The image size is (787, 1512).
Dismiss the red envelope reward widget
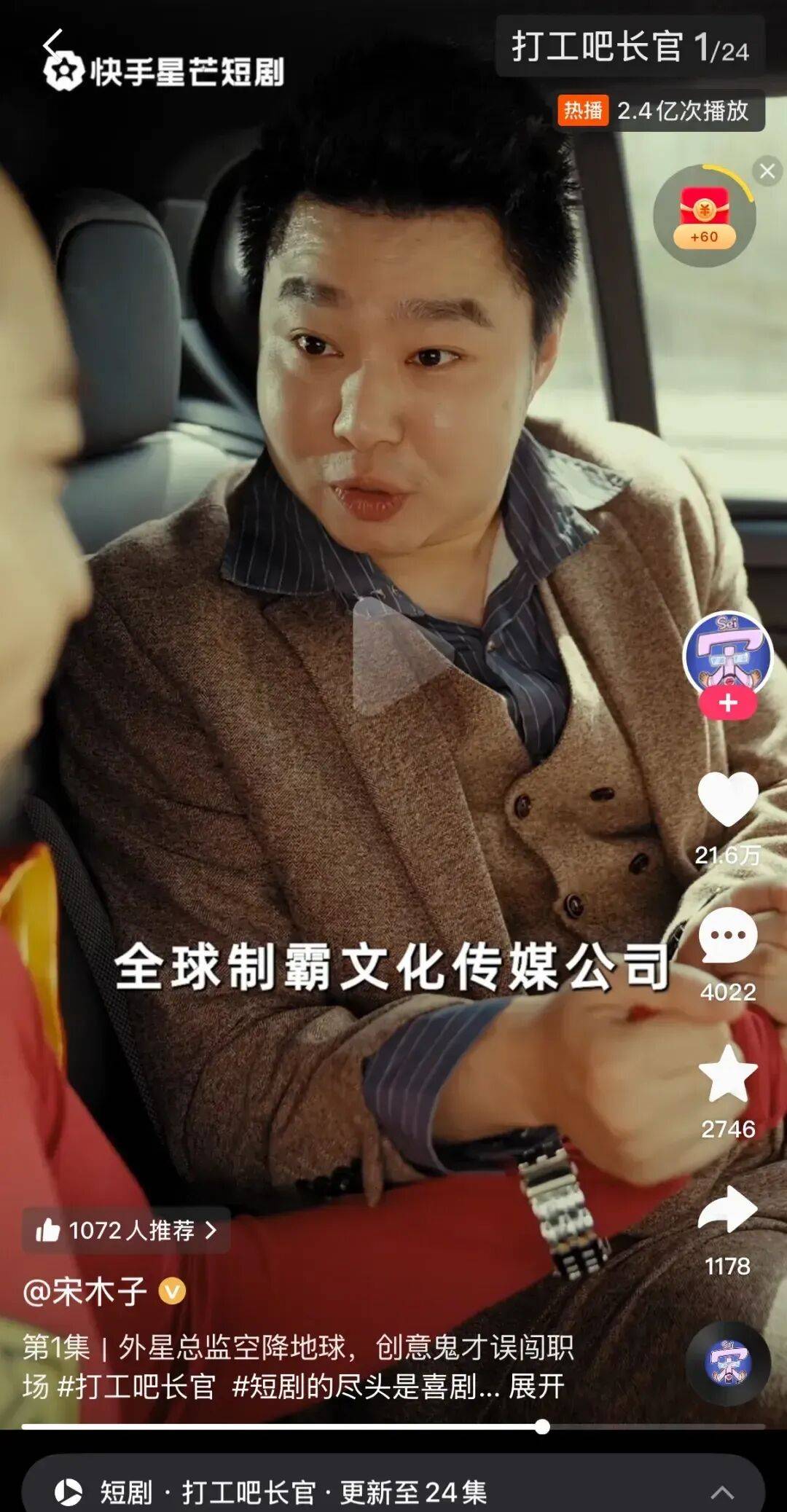pyautogui.click(x=767, y=171)
